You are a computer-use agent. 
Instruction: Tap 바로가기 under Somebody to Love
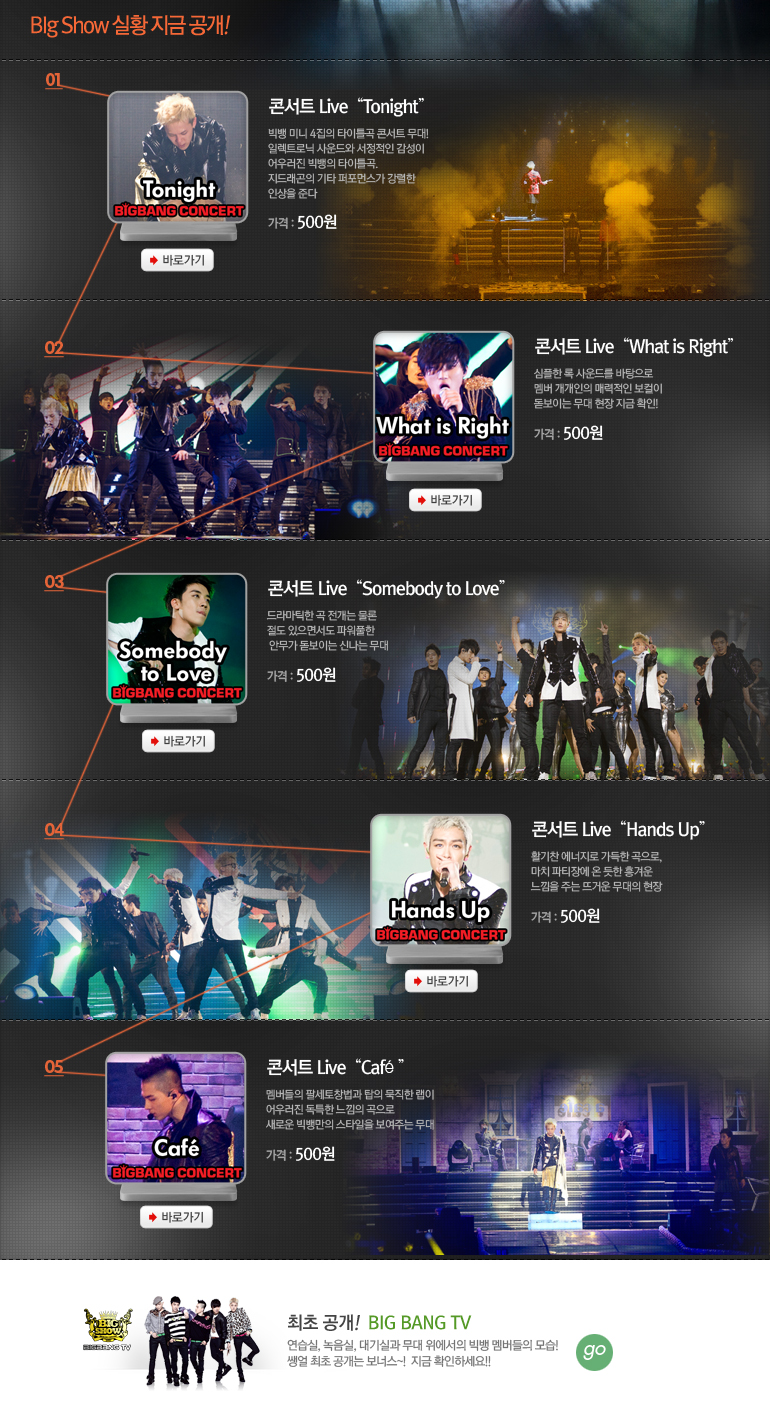[177, 741]
